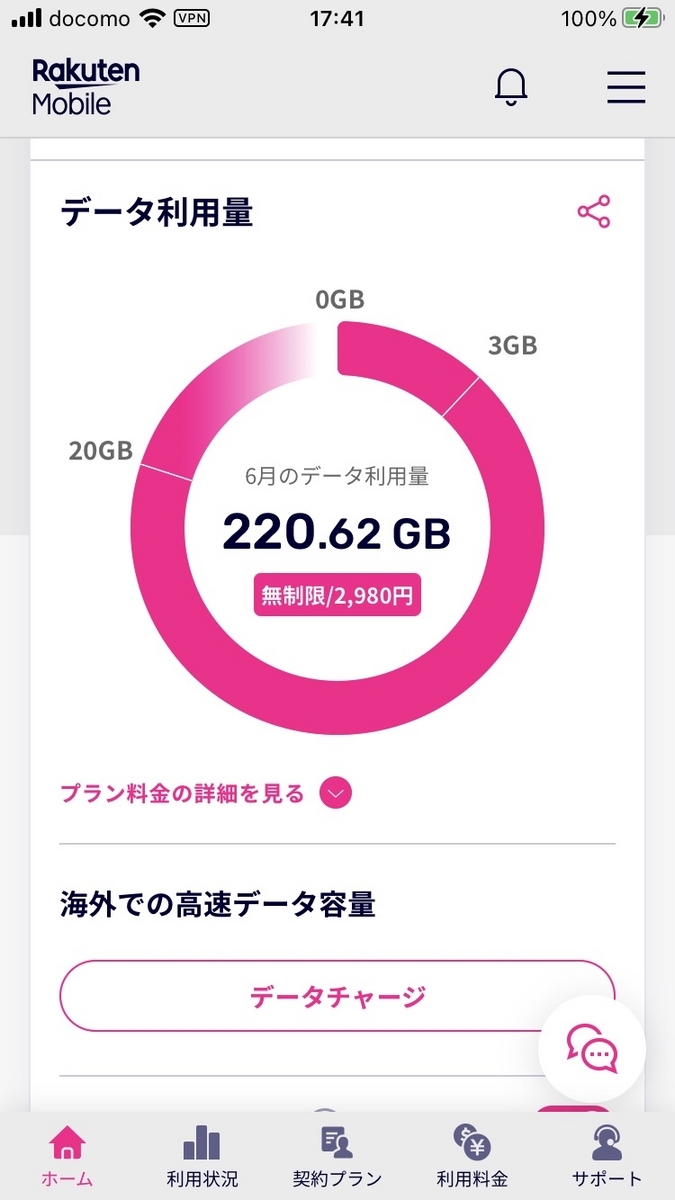The image size is (675, 1200).
Task: Open the notifications bell
Action: [511, 88]
